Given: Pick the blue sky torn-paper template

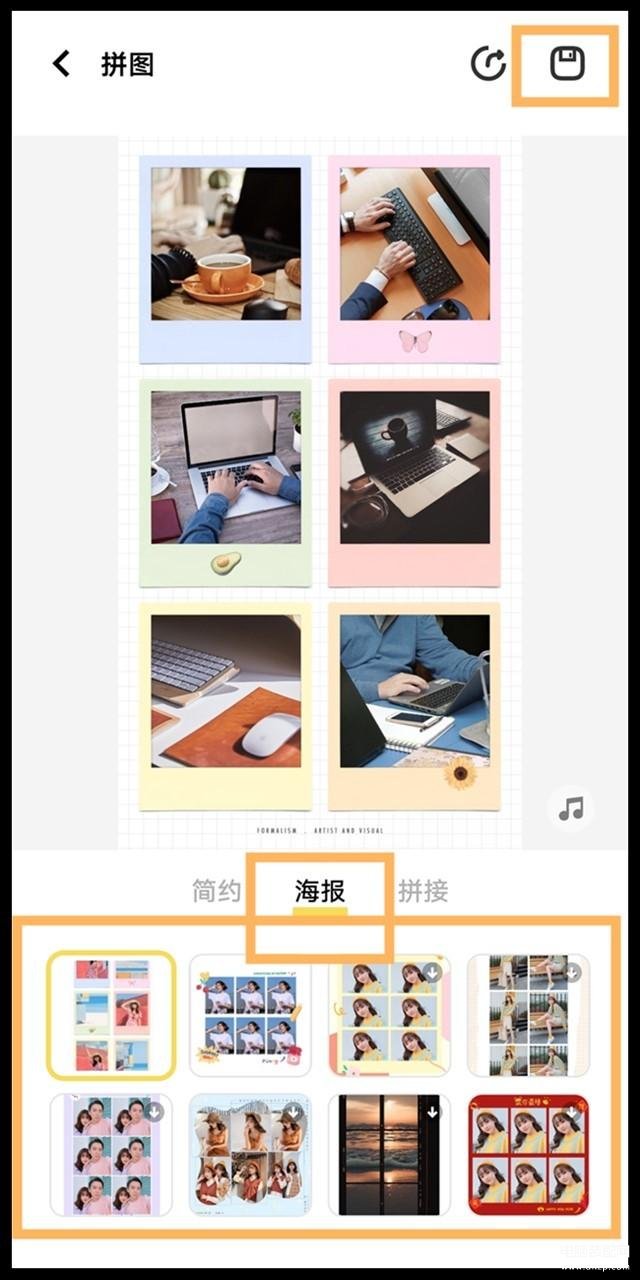Looking at the screenshot, I should (250, 1154).
